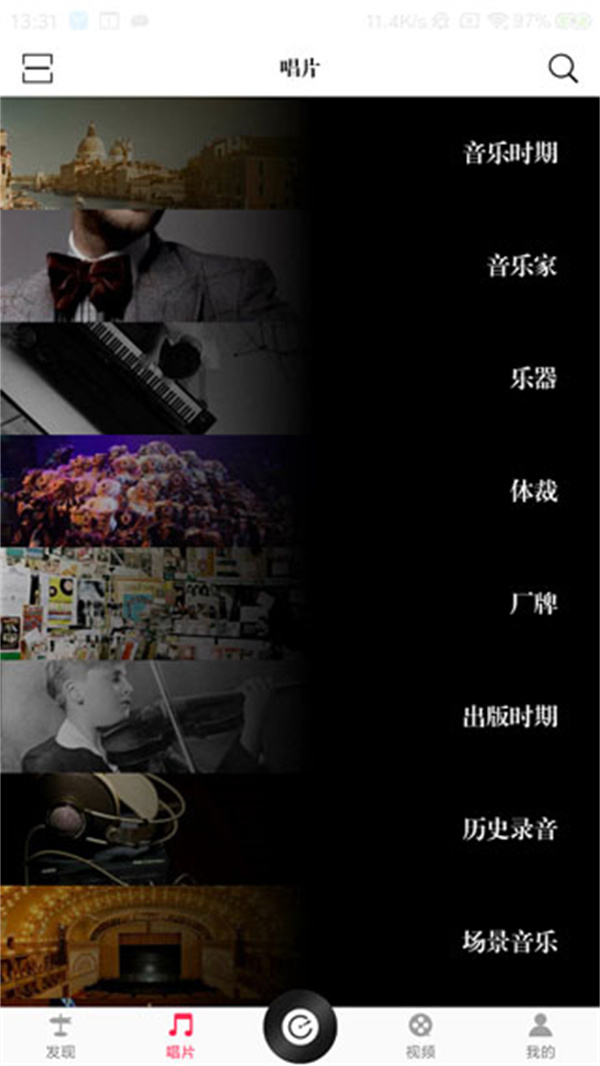
Task: Switch to the 视频 tab
Action: [x=420, y=1036]
